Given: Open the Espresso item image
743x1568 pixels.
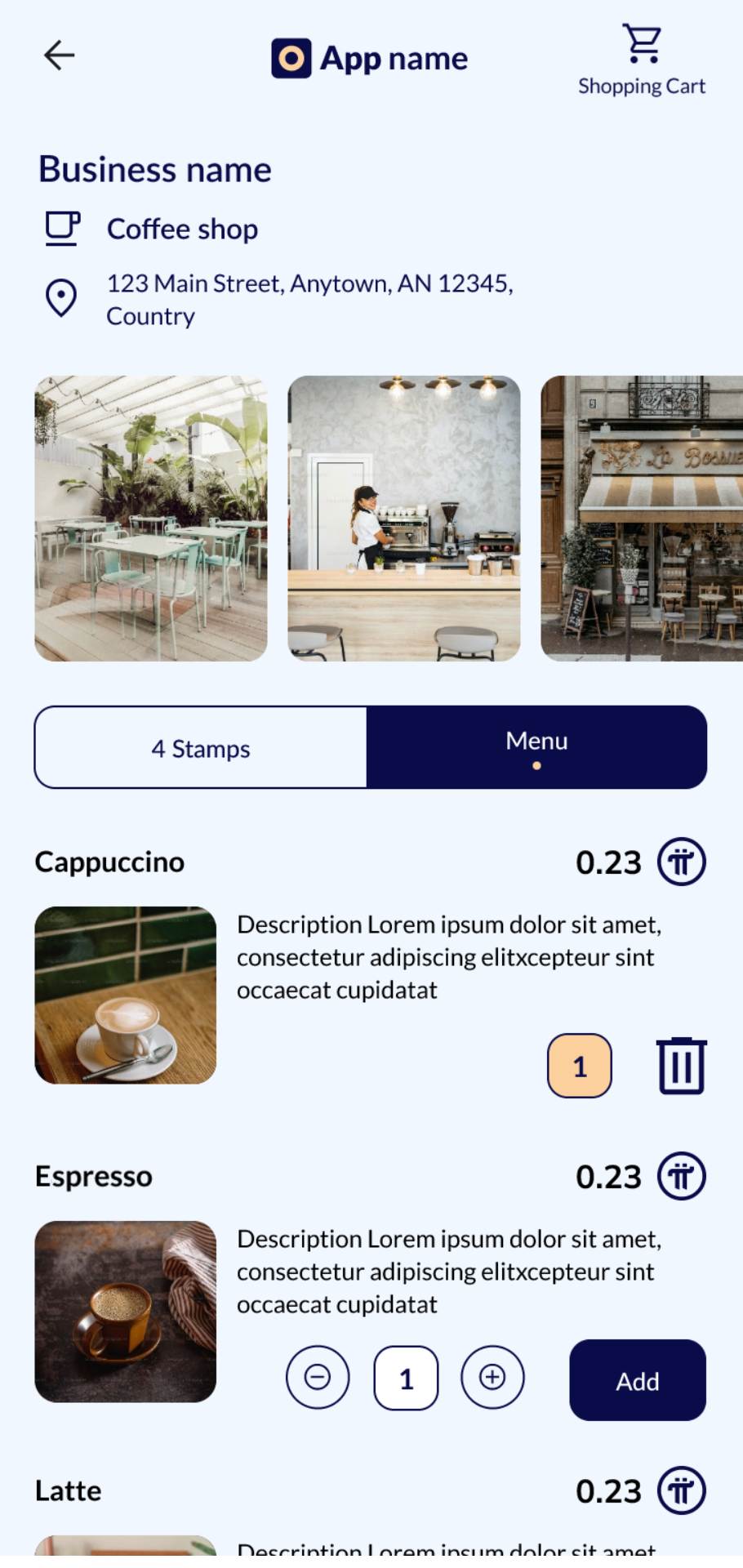Looking at the screenshot, I should tap(126, 1312).
